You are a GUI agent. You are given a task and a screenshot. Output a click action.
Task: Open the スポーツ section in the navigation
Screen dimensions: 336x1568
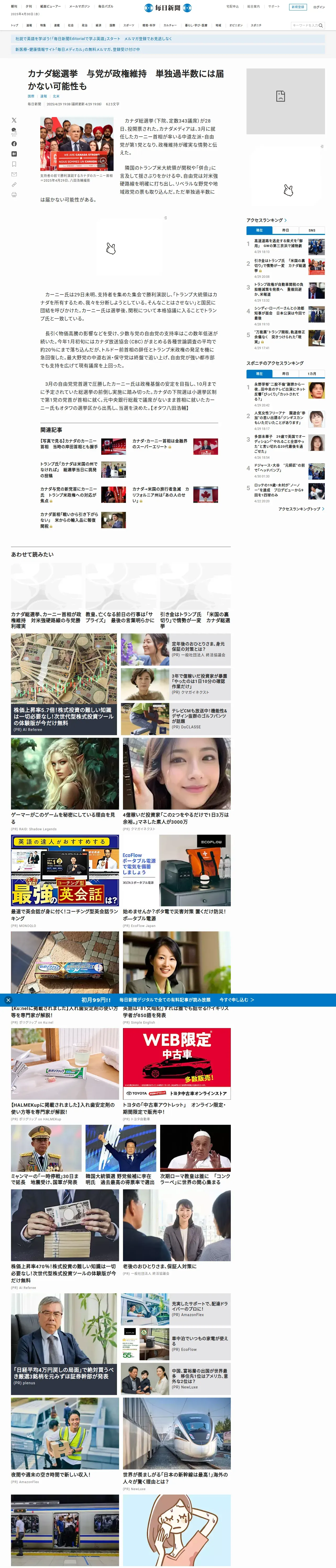click(129, 26)
